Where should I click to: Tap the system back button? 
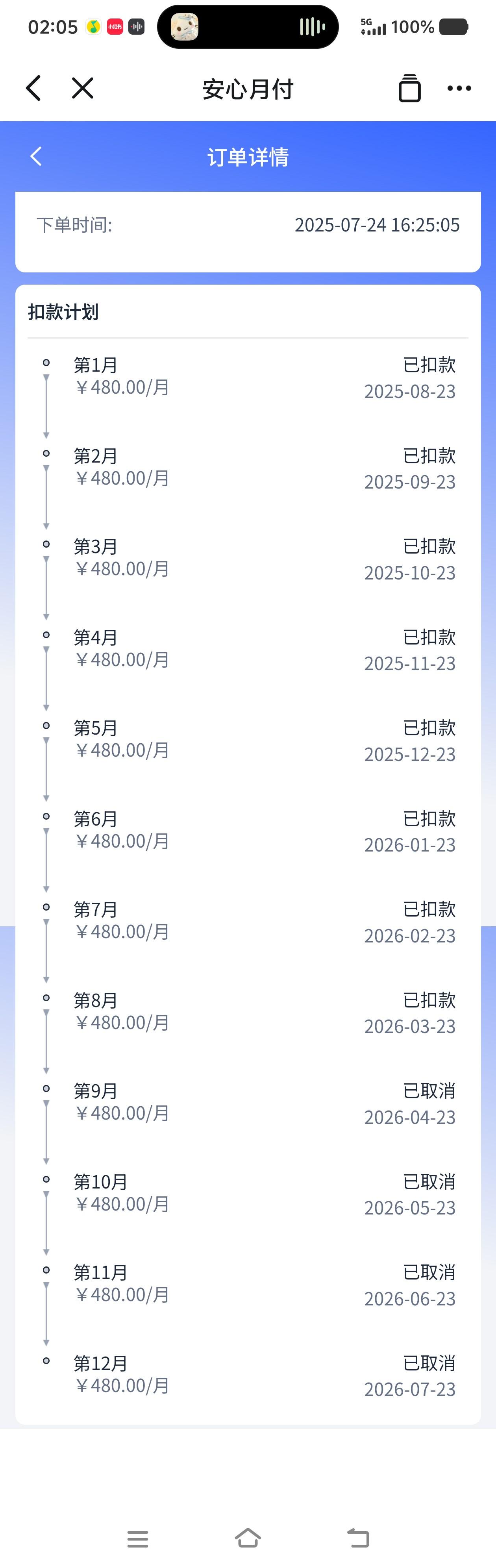pyautogui.click(x=359, y=1538)
